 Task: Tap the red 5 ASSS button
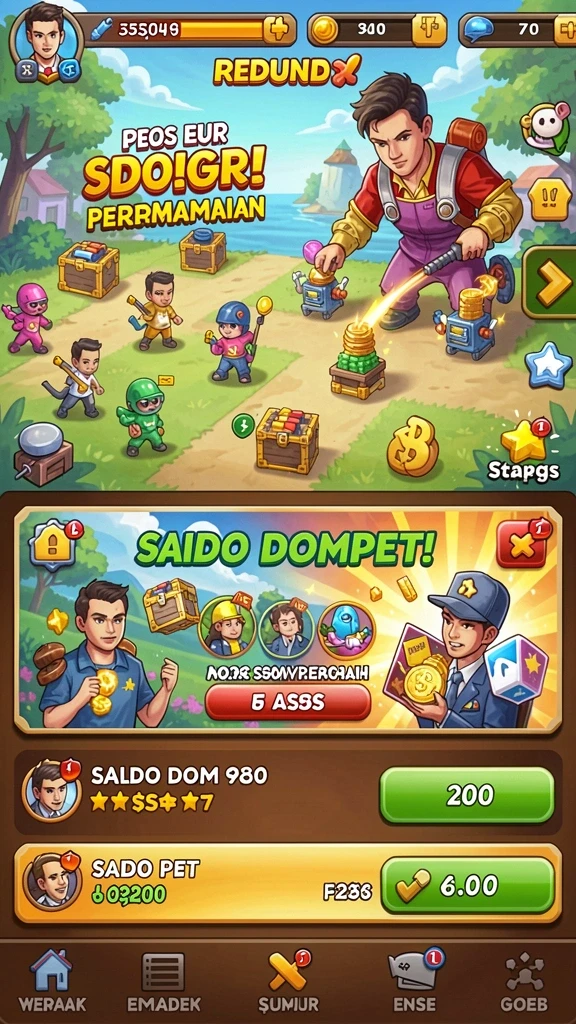coord(288,702)
